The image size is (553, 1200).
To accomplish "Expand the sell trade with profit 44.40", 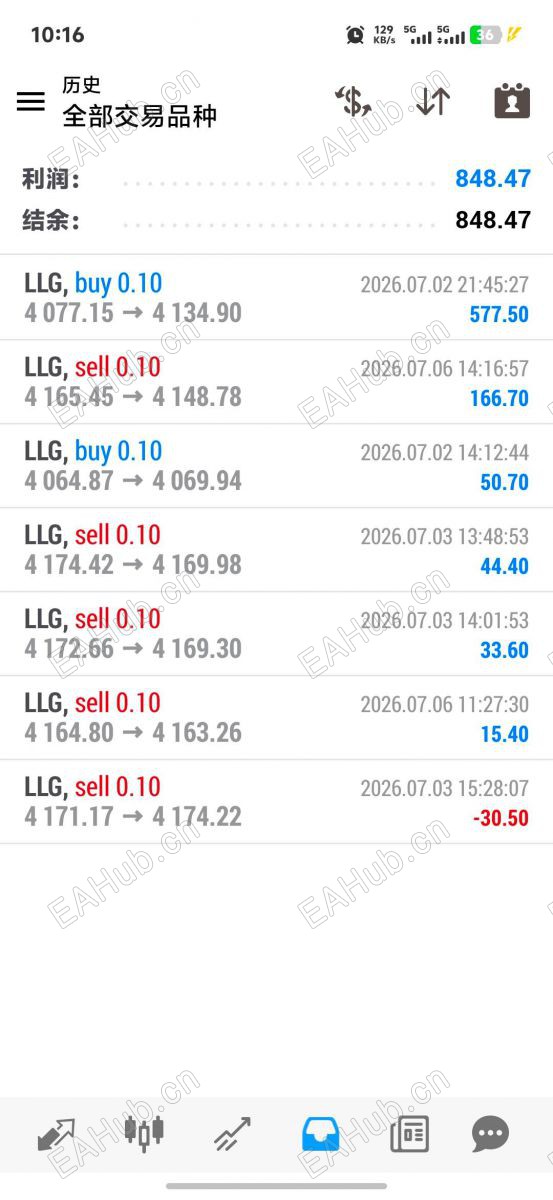I will pos(276,550).
